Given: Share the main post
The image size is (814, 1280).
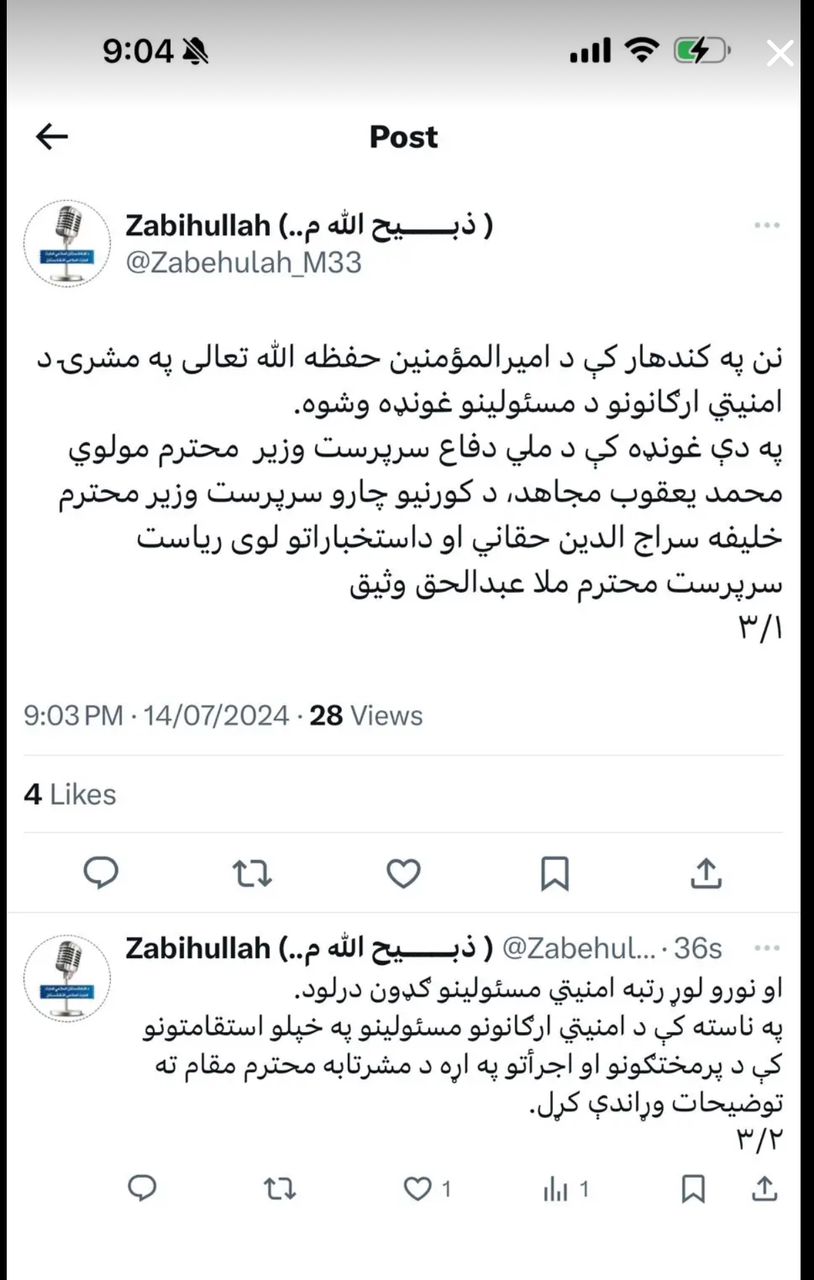Looking at the screenshot, I should (x=706, y=874).
